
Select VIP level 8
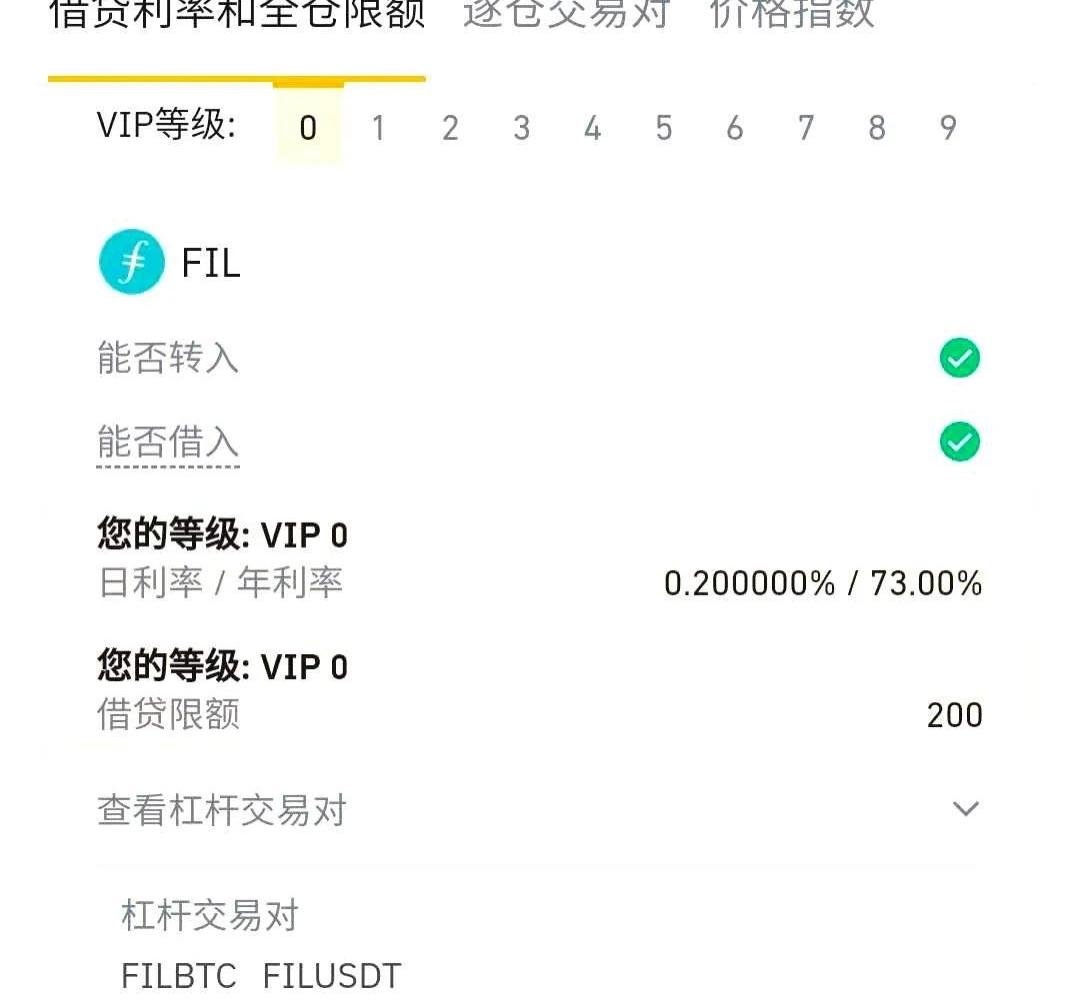[877, 128]
